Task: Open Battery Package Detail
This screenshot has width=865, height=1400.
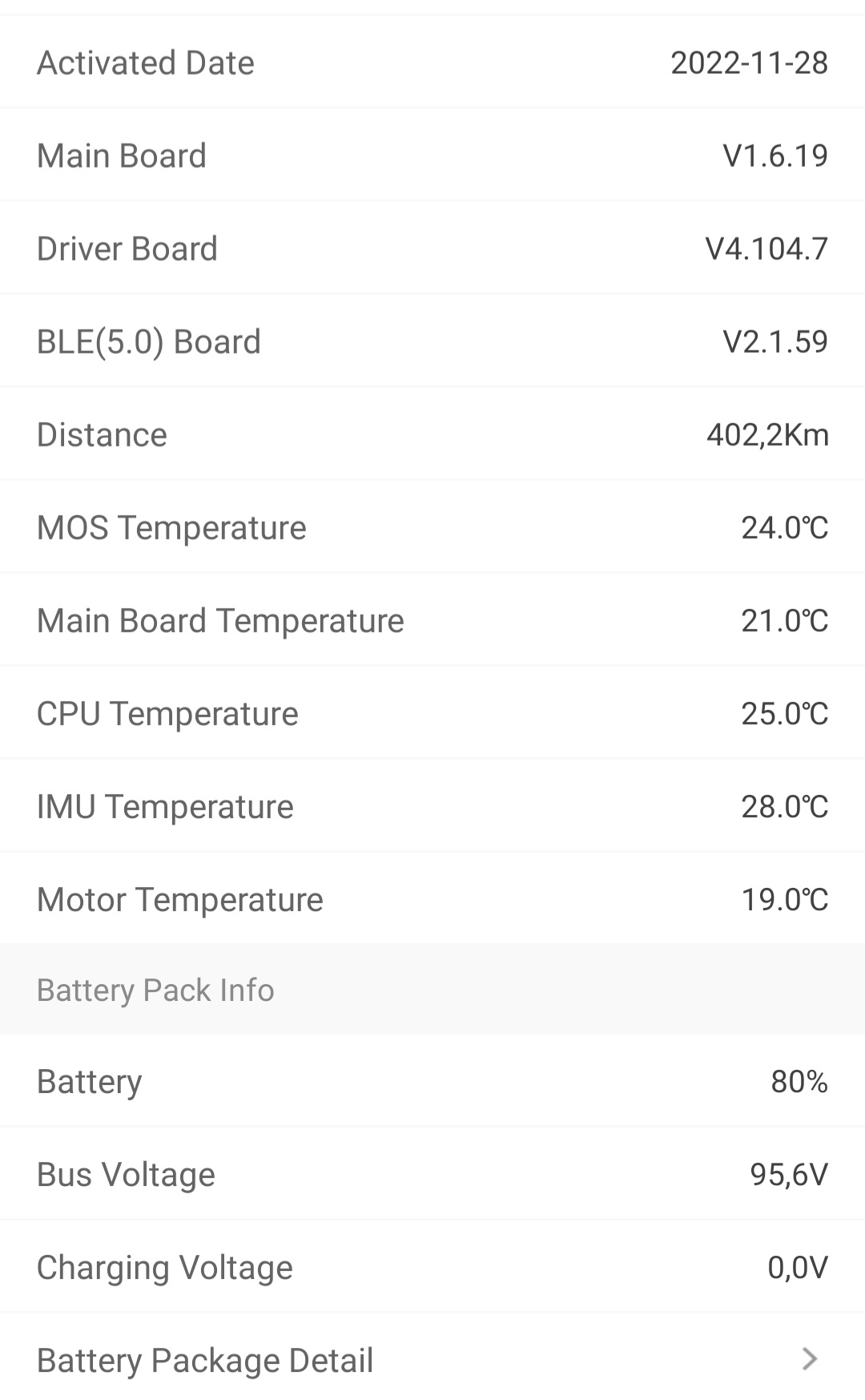Action: [432, 1358]
